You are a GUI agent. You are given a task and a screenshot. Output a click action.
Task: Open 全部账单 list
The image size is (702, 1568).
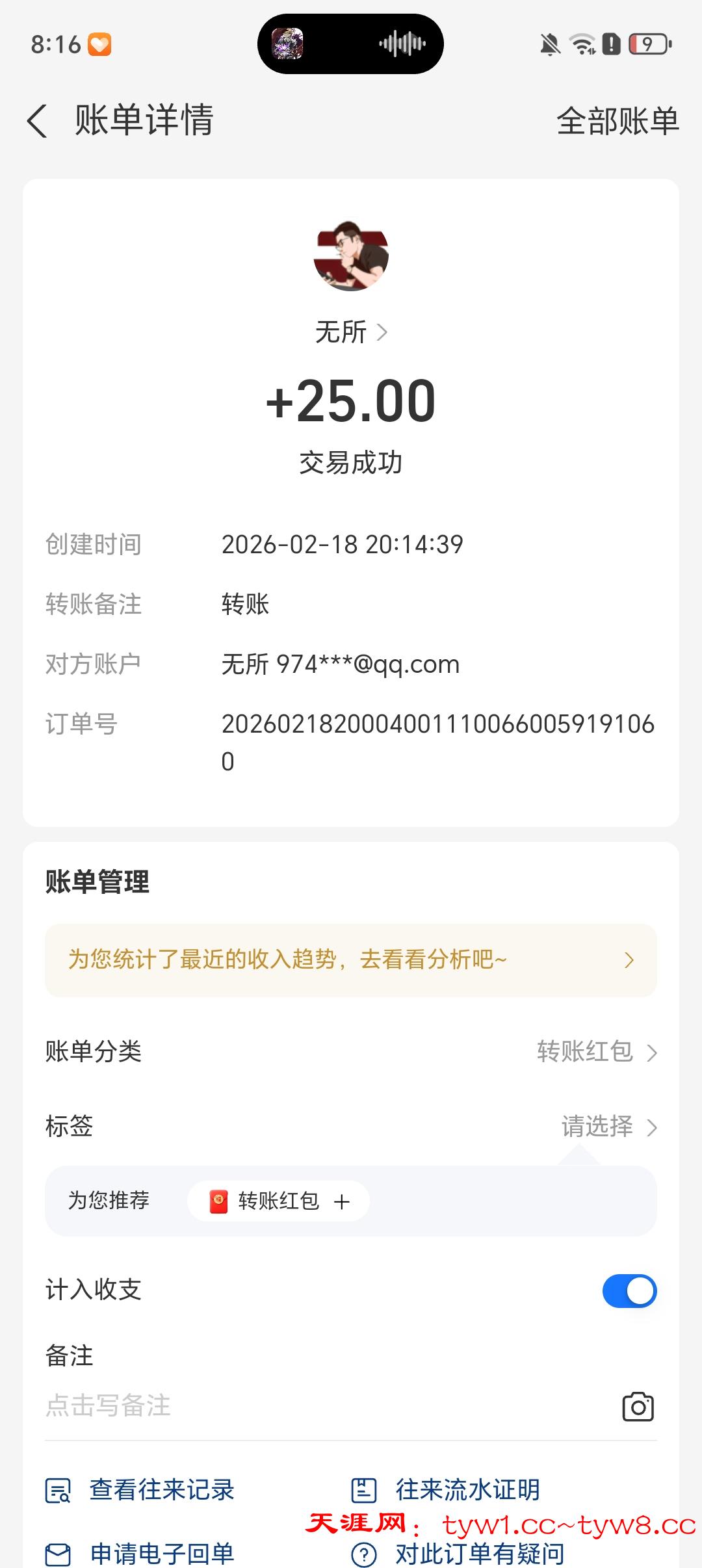617,121
